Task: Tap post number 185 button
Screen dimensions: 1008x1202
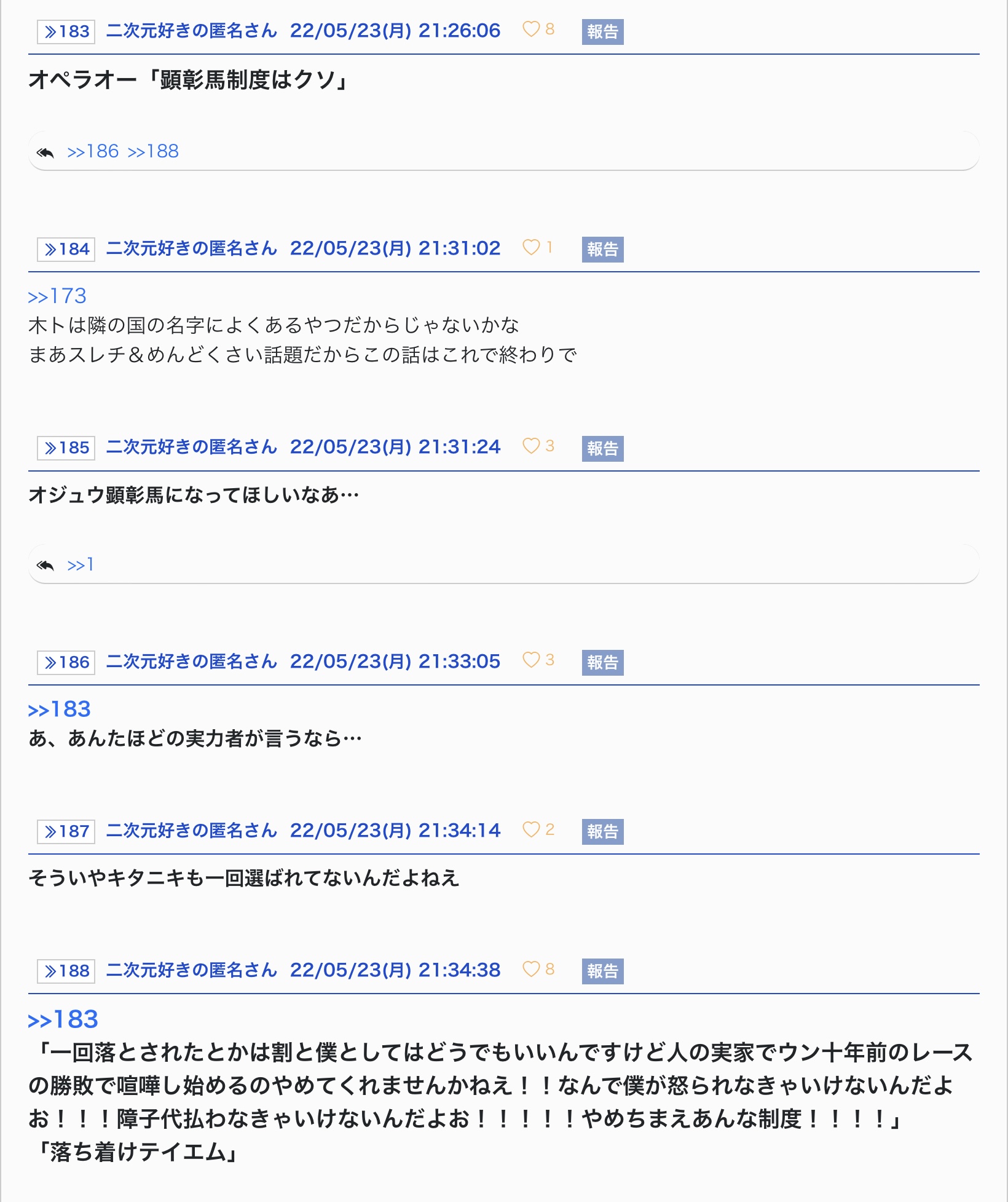Action: (x=66, y=448)
